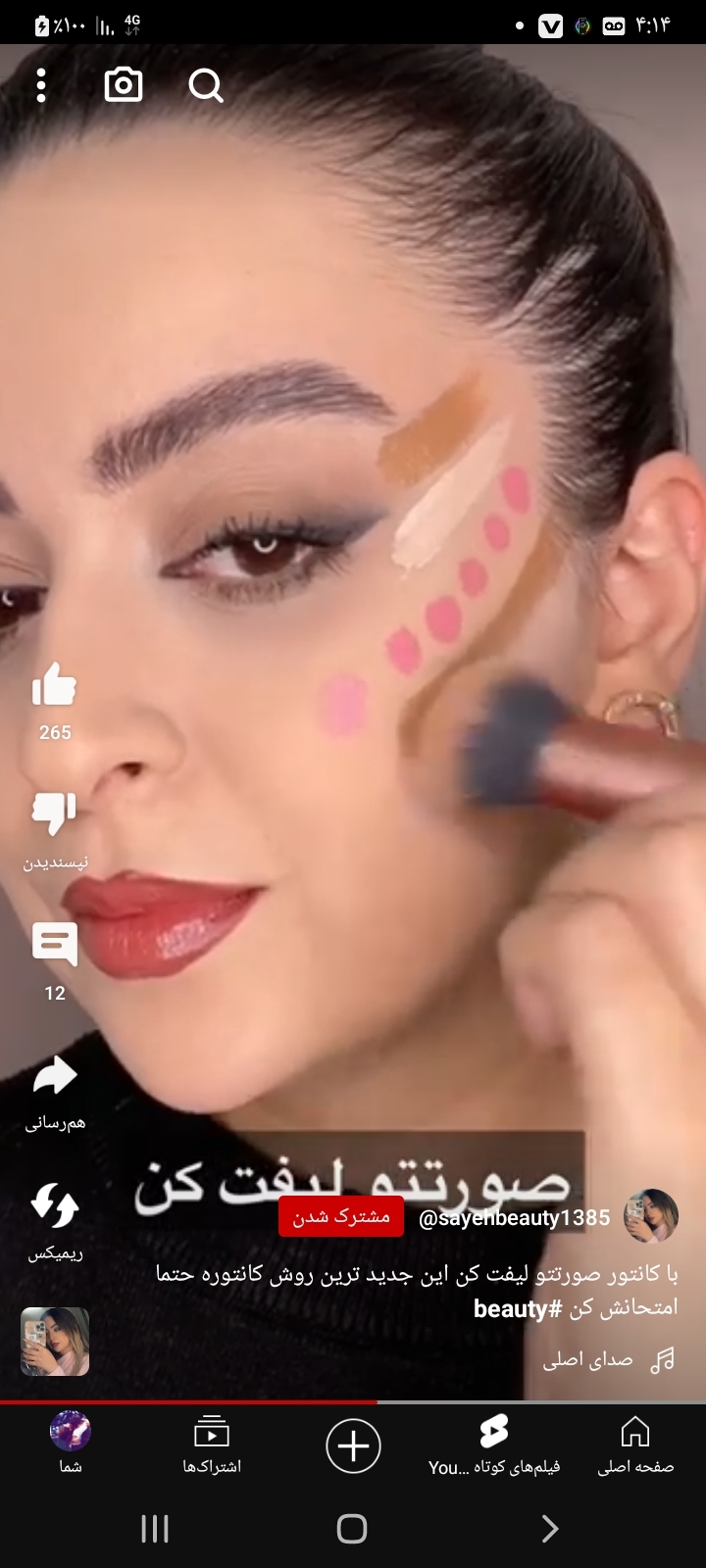Open the three-dot overflow menu
The image size is (706, 1568).
click(x=40, y=86)
